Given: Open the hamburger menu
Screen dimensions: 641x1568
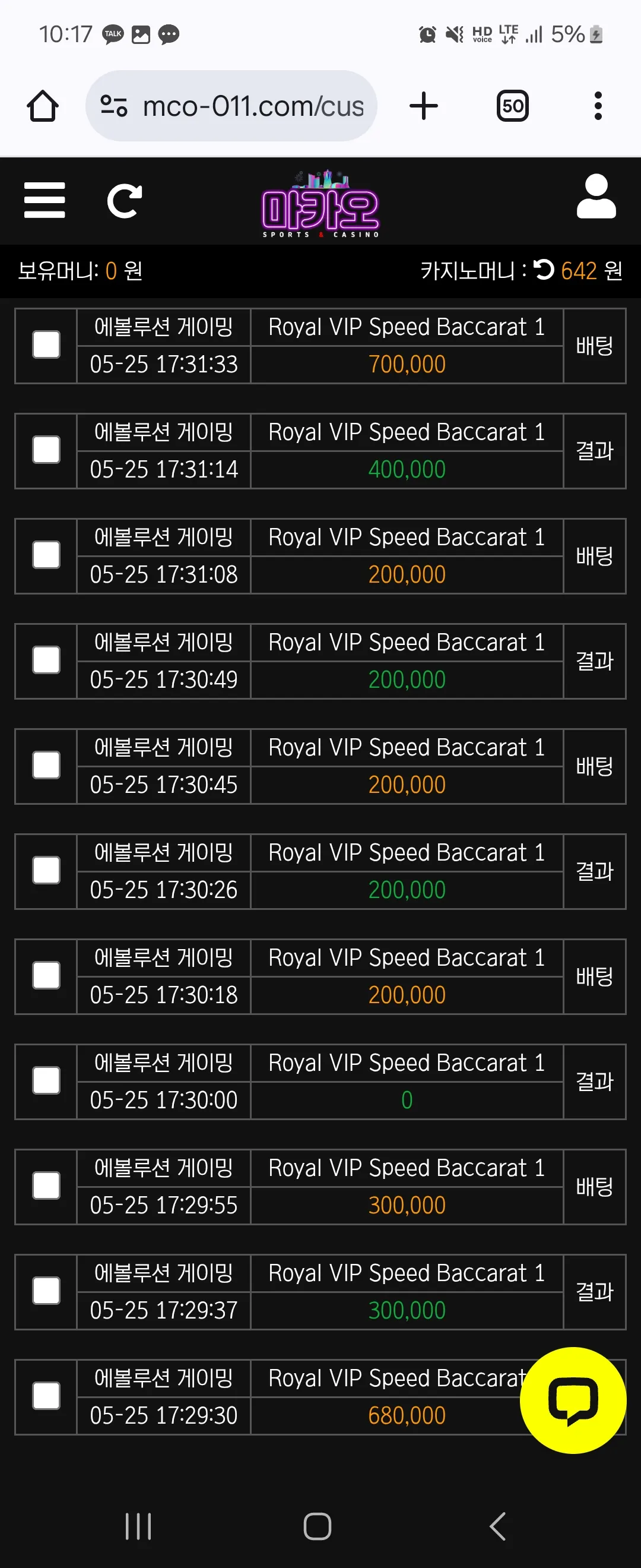Looking at the screenshot, I should 45,200.
